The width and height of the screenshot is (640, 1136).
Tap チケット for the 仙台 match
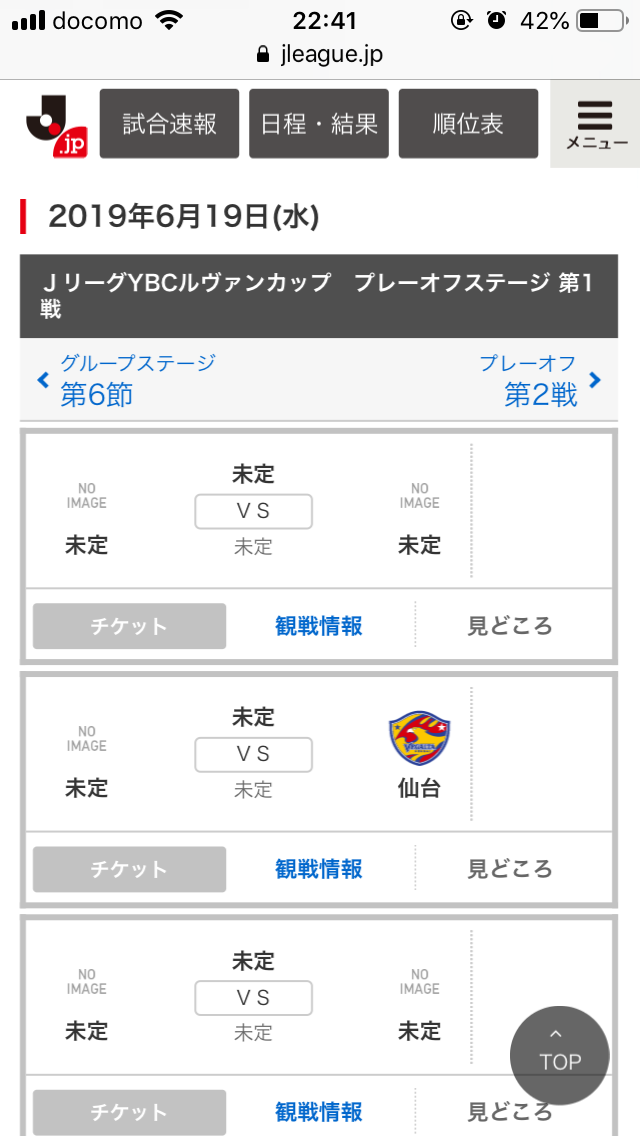(129, 869)
